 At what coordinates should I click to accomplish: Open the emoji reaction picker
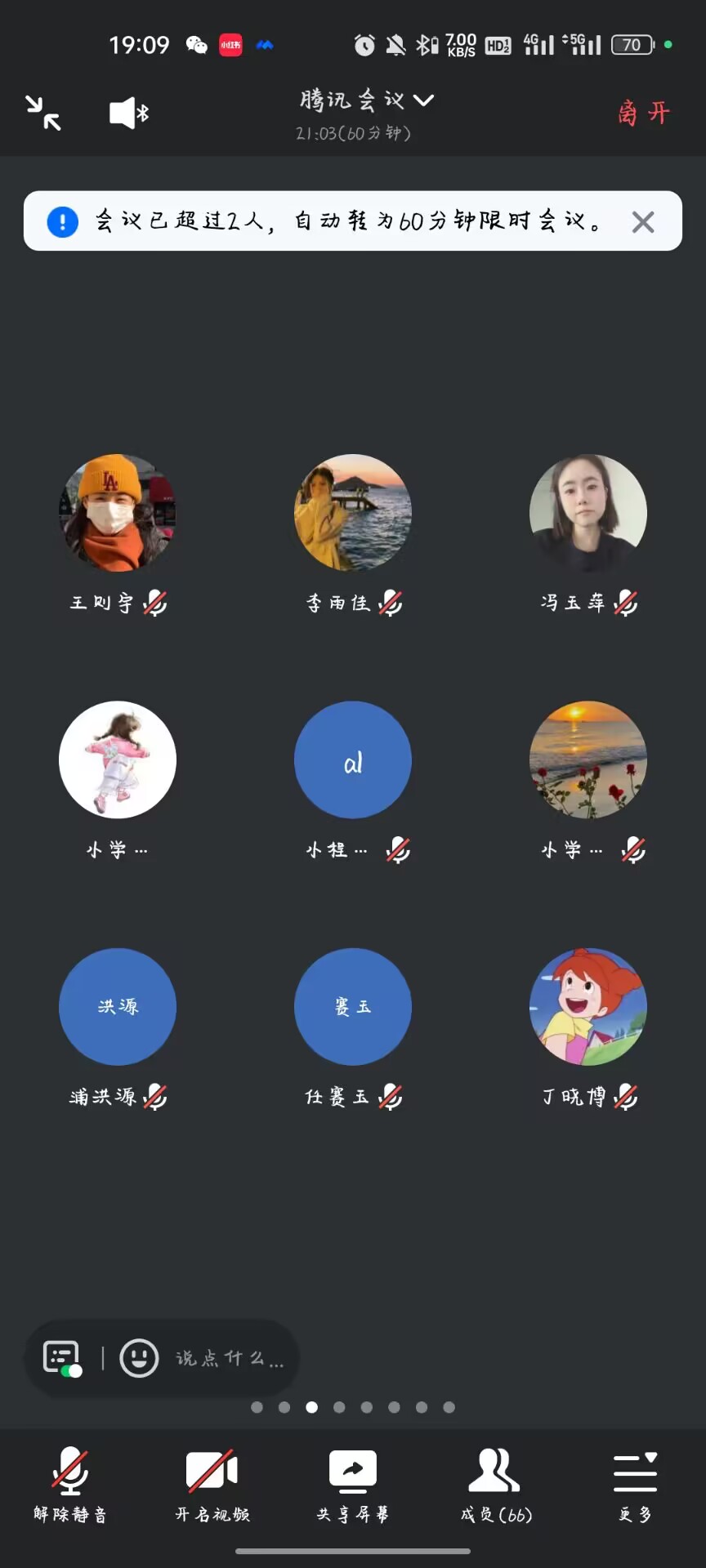point(139,1358)
